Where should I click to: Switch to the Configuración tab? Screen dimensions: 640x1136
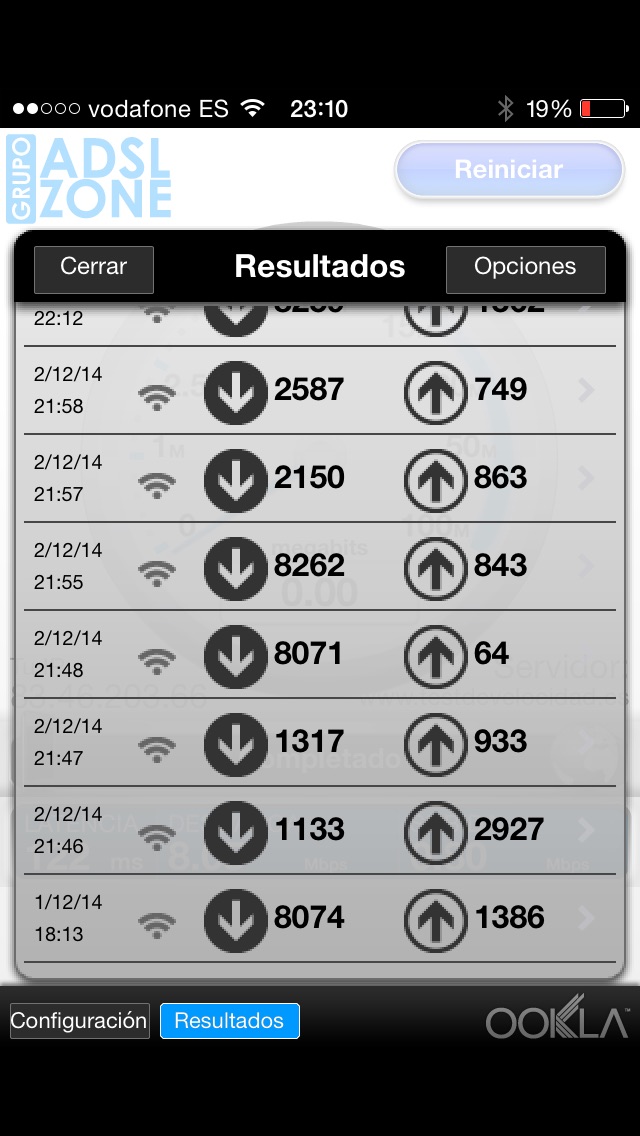tap(80, 1021)
